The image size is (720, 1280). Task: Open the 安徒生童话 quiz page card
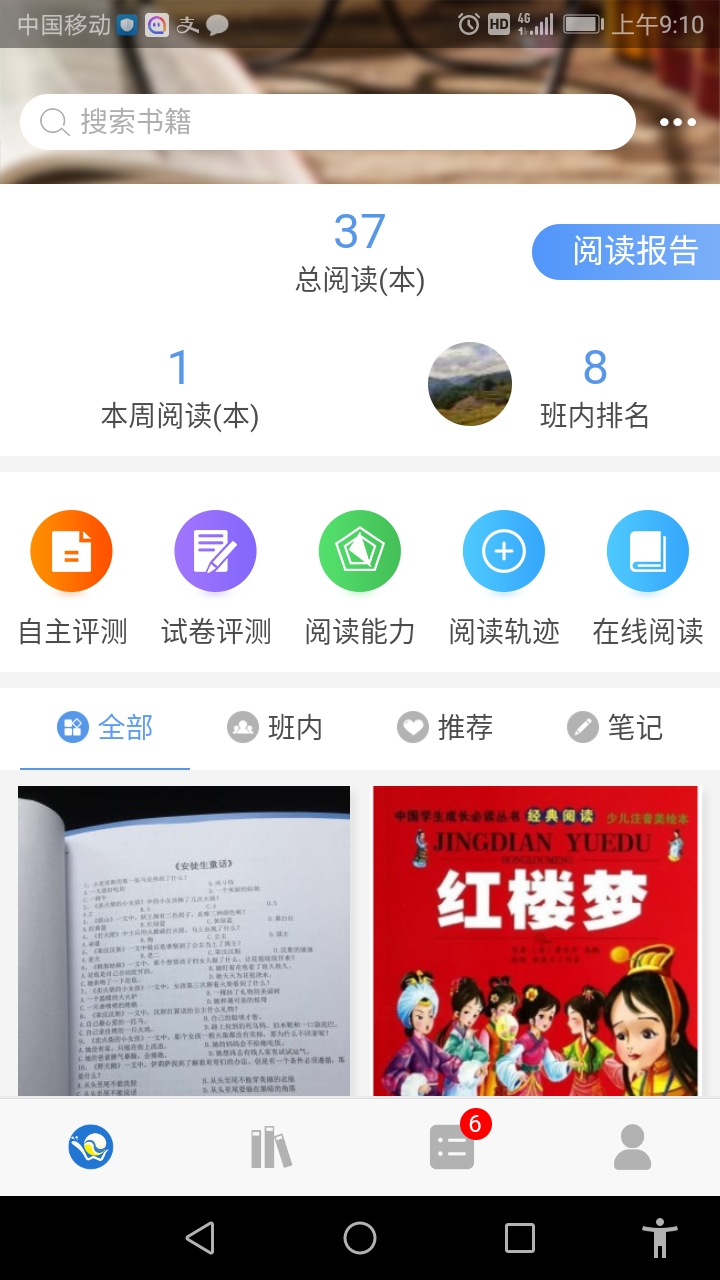pos(184,940)
